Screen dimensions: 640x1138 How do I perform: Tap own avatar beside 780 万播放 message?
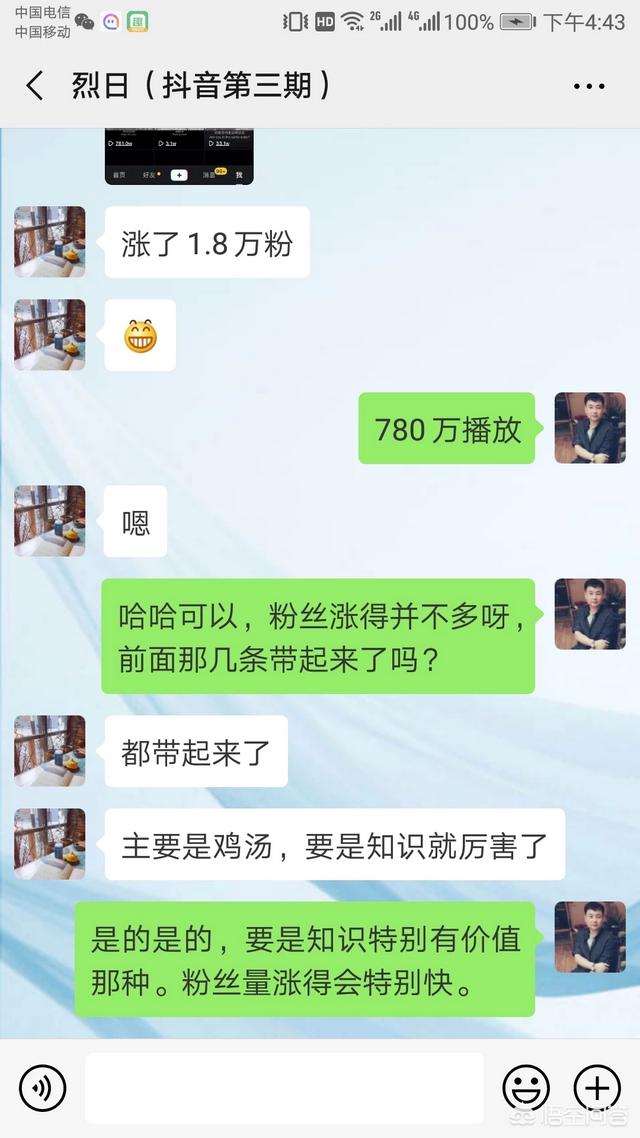(590, 428)
